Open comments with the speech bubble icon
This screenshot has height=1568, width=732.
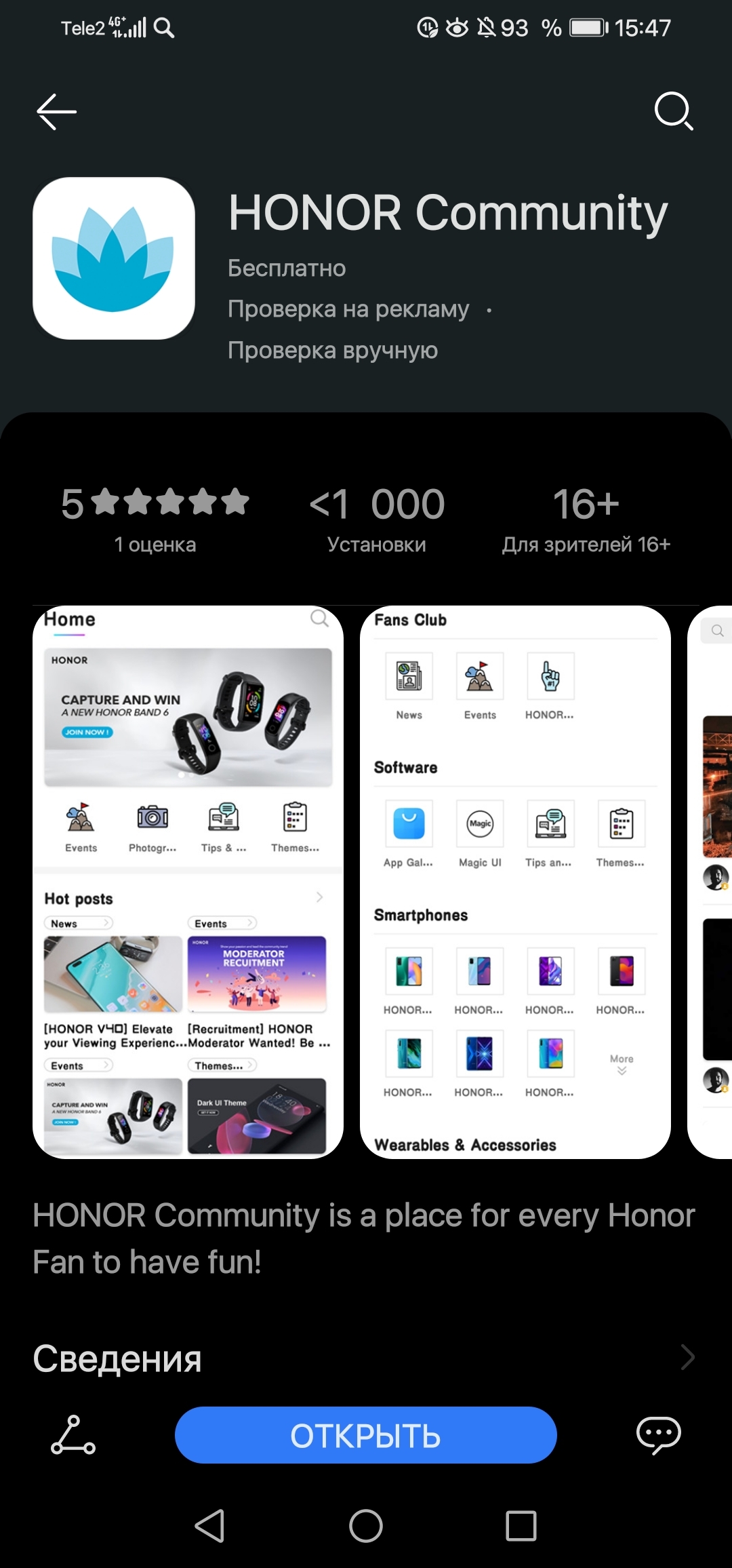[x=658, y=1435]
